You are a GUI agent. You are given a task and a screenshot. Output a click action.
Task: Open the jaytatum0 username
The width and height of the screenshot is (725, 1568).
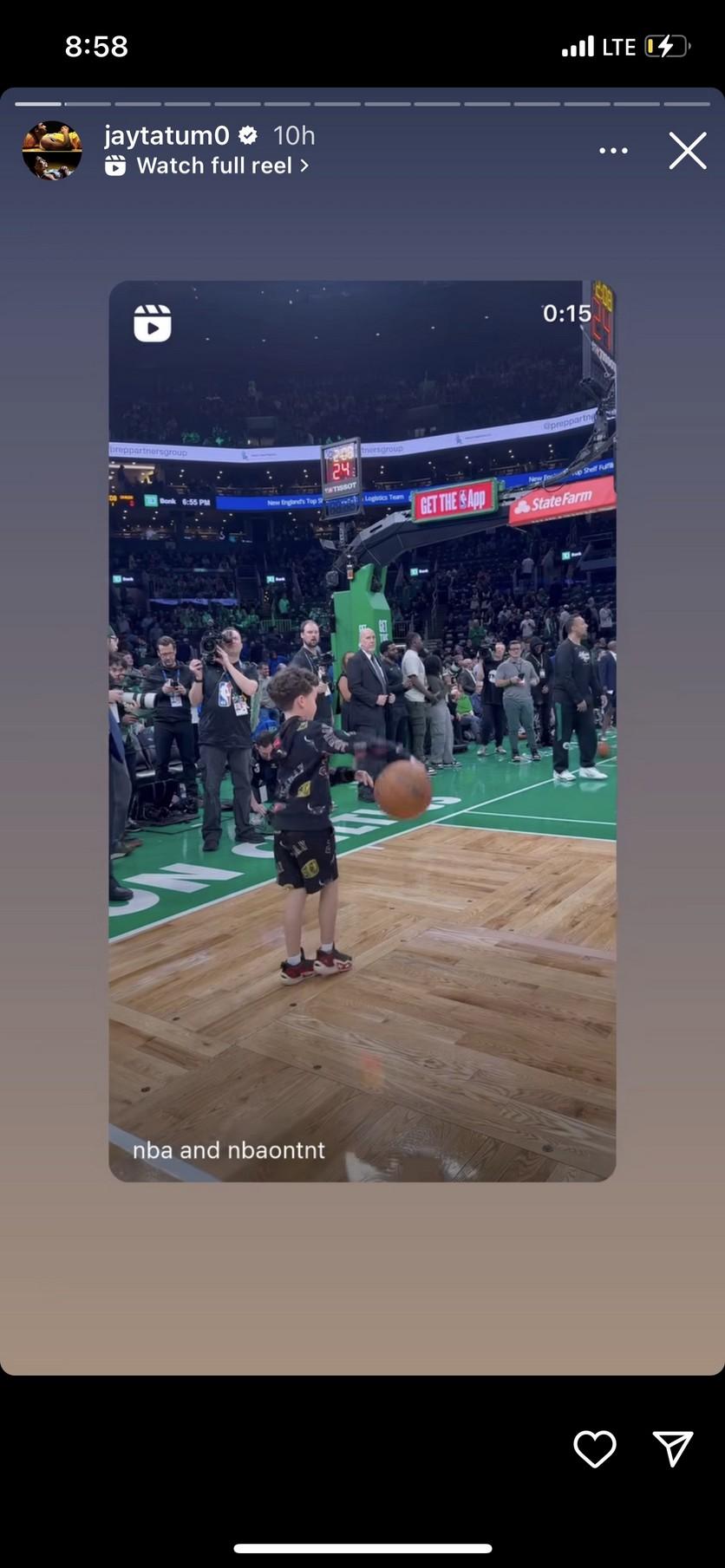(167, 135)
